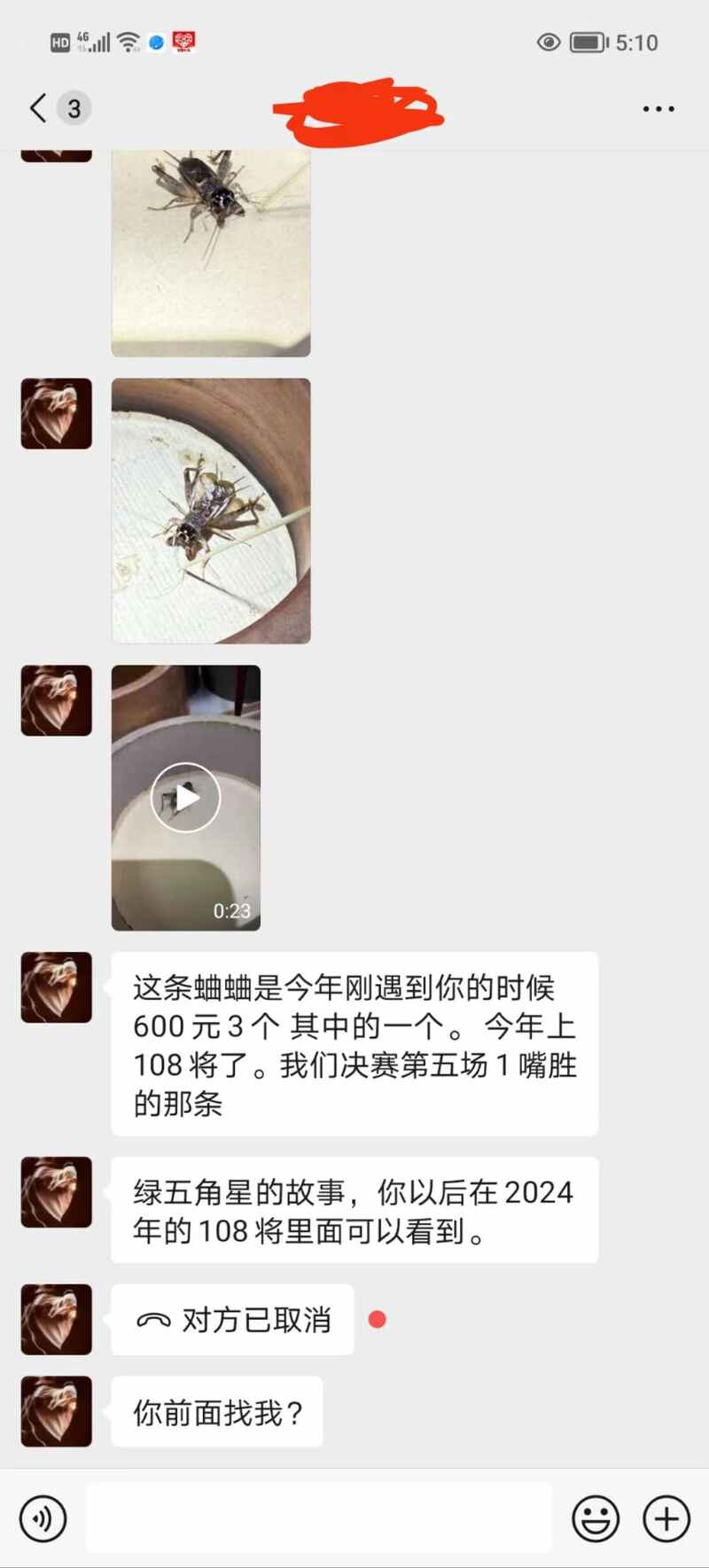709x1568 pixels.
Task: Open the cricket photo in round pot
Action: (211, 511)
